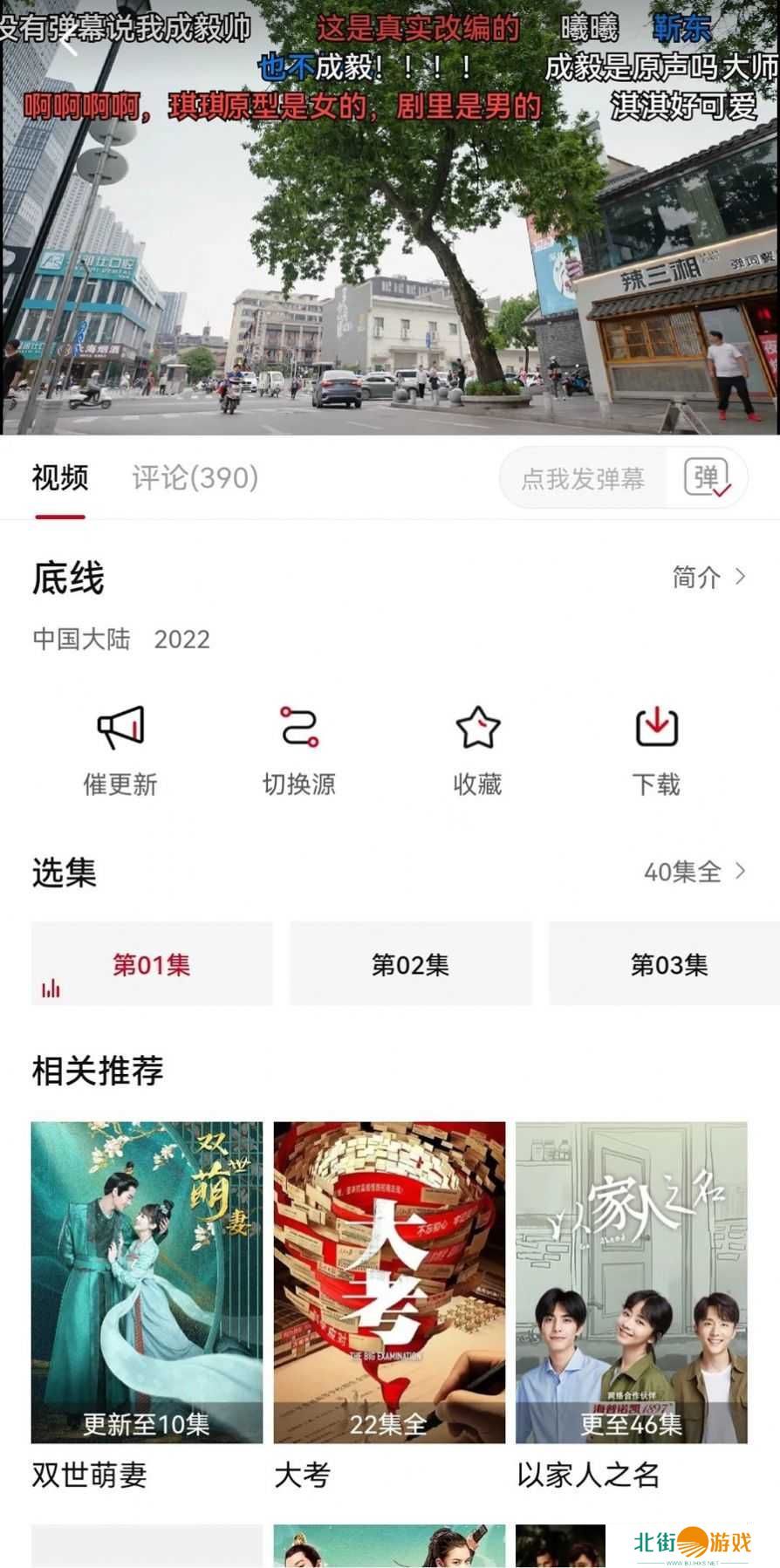Screen dimensions: 780x1568
Task: Select the 视频 tab
Action: click(60, 477)
